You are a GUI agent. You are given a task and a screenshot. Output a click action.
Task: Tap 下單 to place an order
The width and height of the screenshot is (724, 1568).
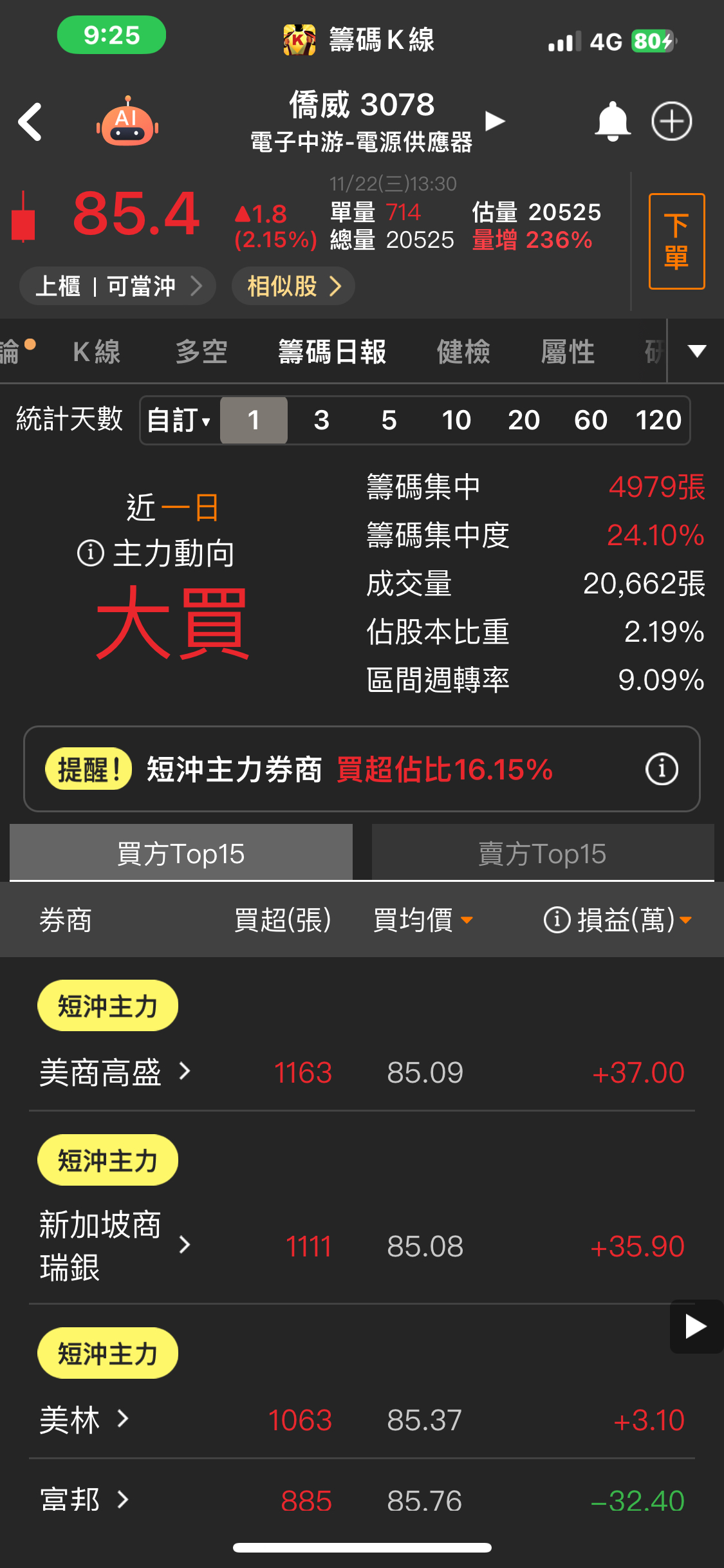(676, 241)
